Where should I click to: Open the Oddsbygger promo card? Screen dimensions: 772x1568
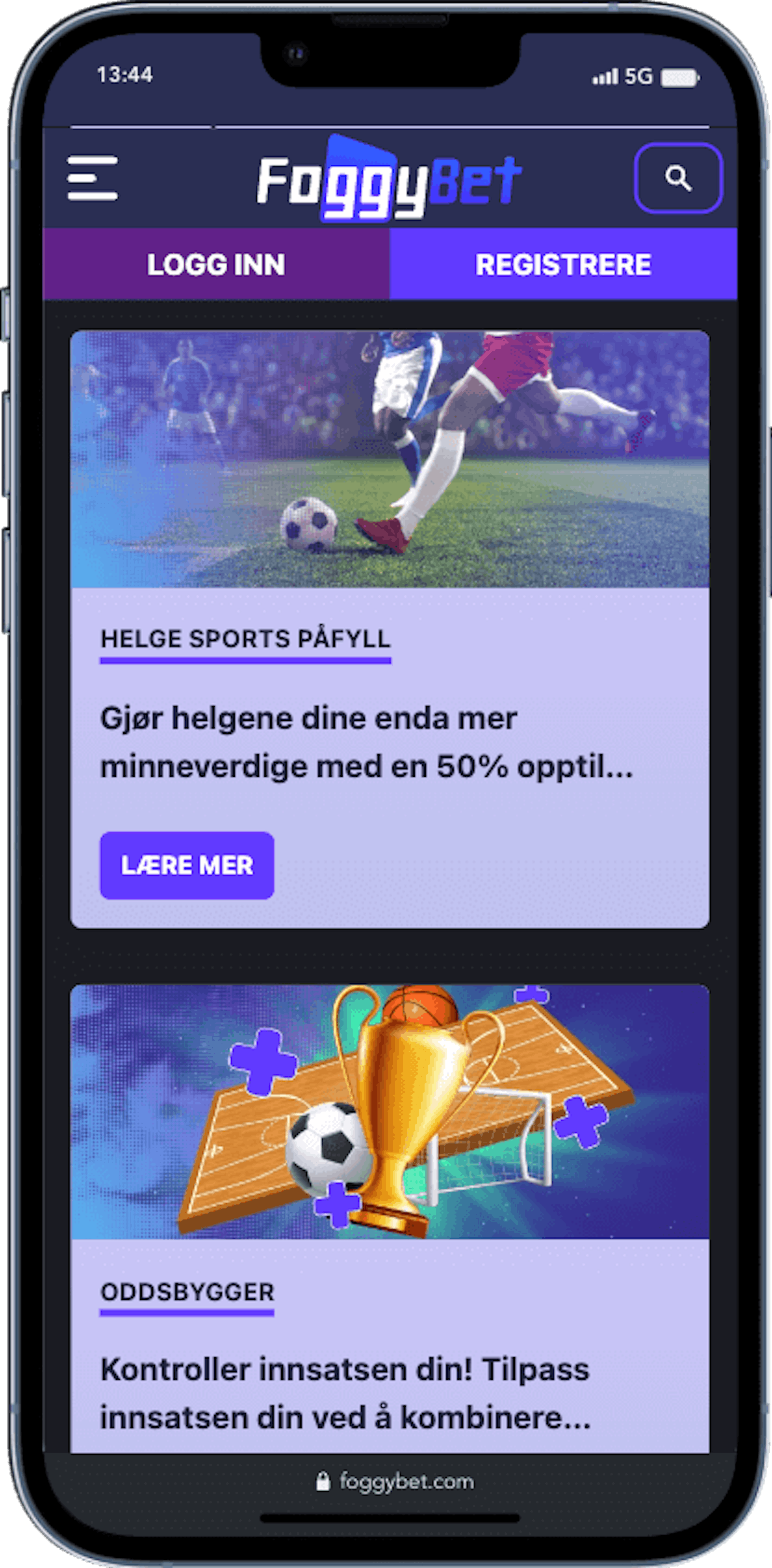(x=390, y=1219)
